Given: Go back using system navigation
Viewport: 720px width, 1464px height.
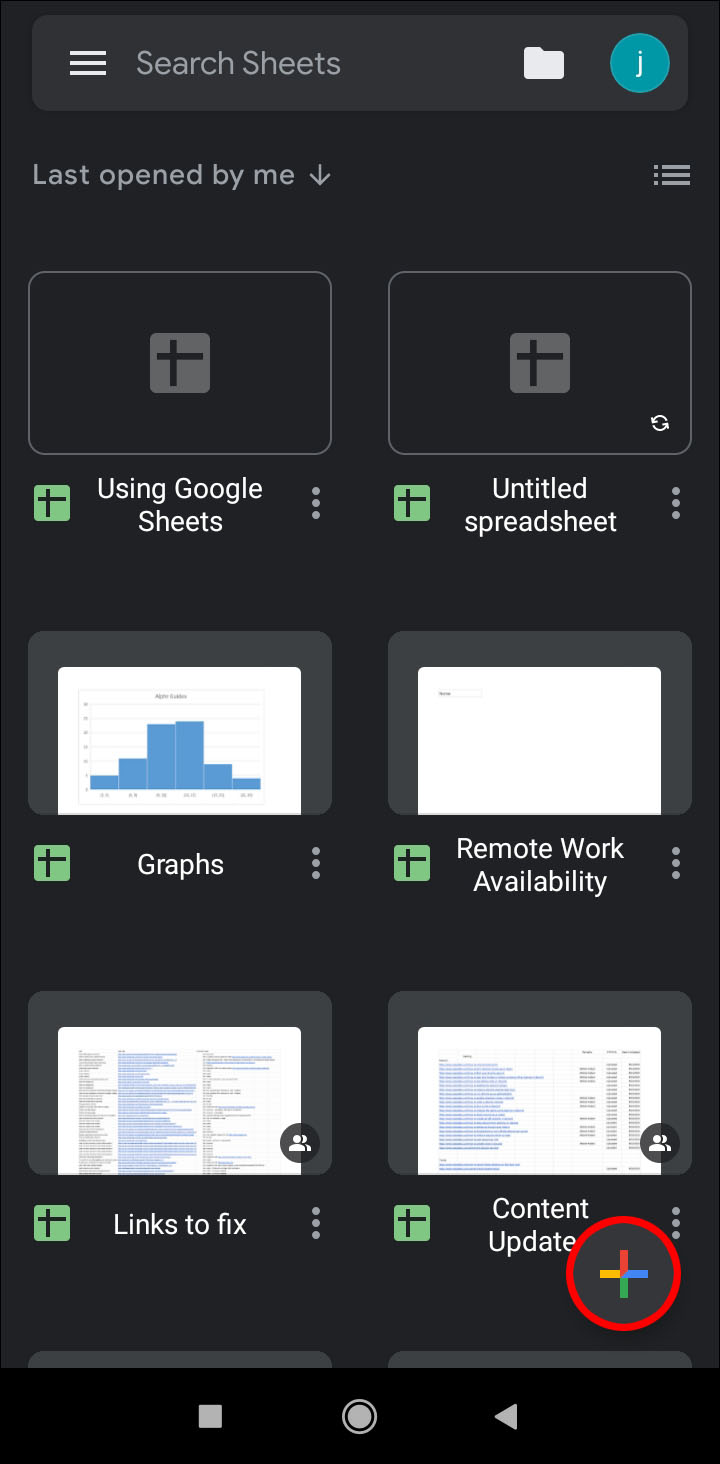Looking at the screenshot, I should [x=507, y=1415].
